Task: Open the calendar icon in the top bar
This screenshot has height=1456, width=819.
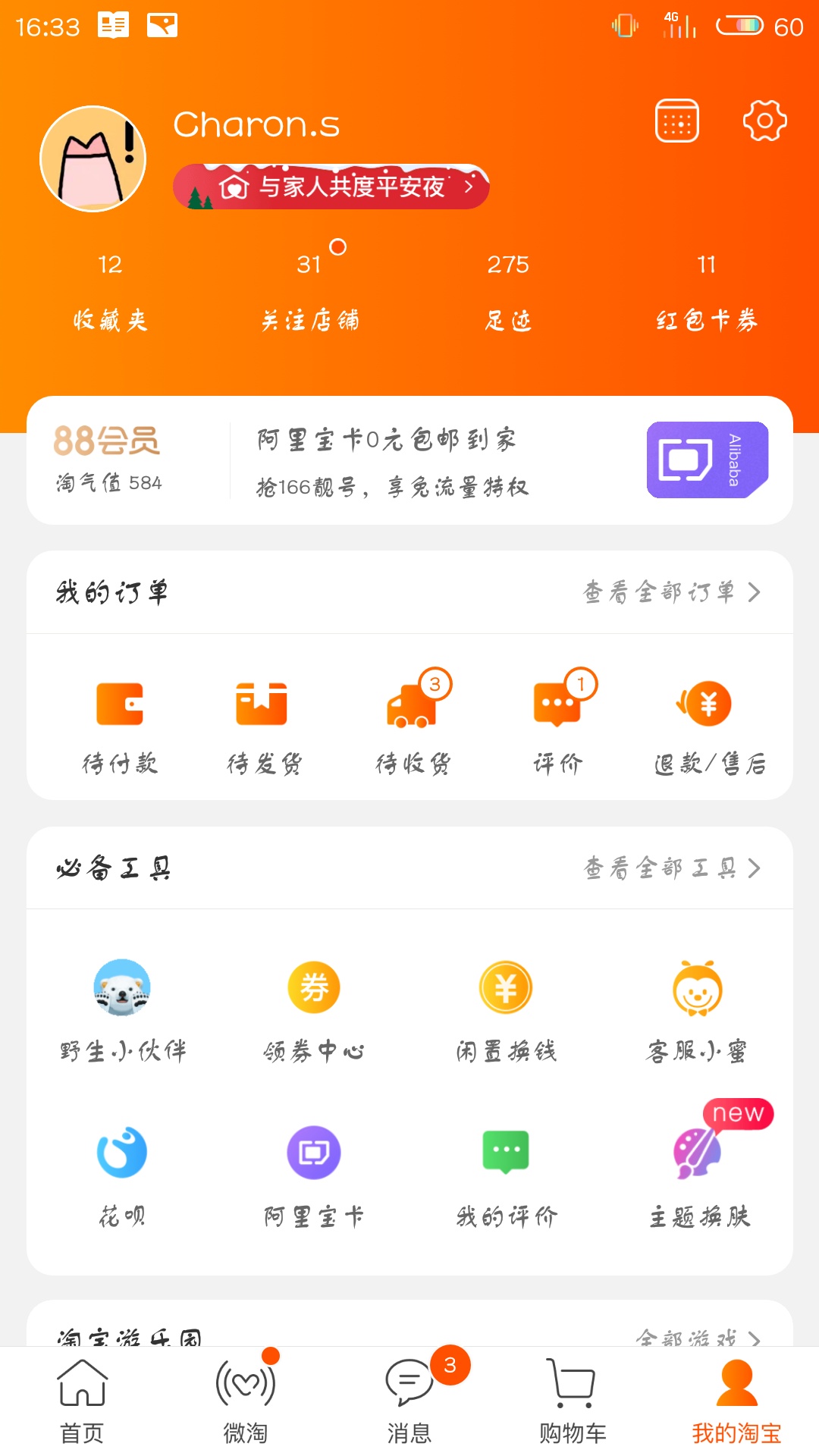Action: pyautogui.click(x=676, y=120)
